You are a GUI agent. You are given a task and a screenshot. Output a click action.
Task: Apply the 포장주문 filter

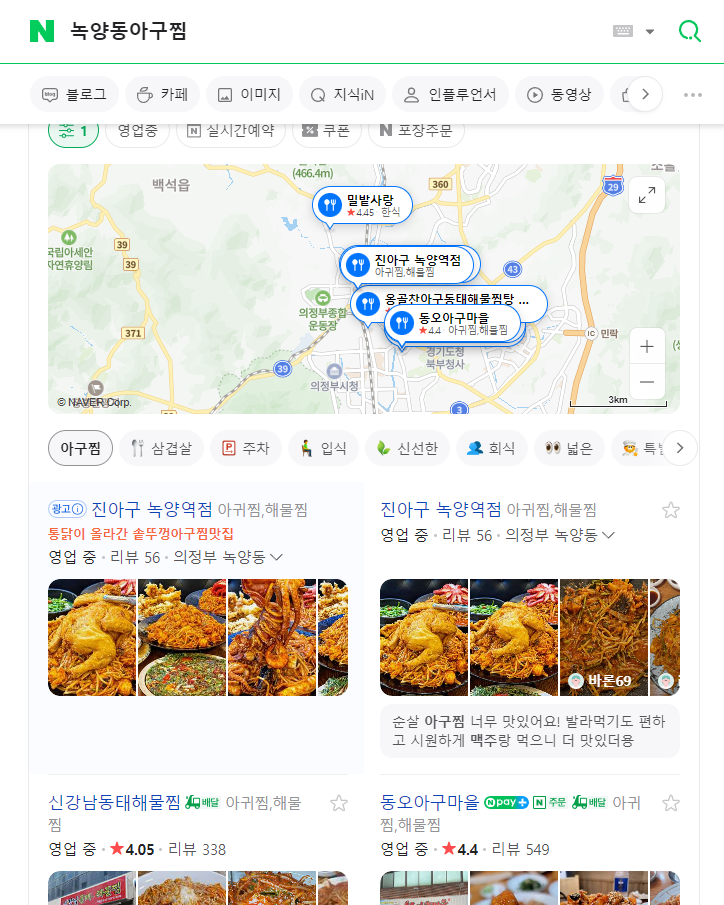click(416, 130)
